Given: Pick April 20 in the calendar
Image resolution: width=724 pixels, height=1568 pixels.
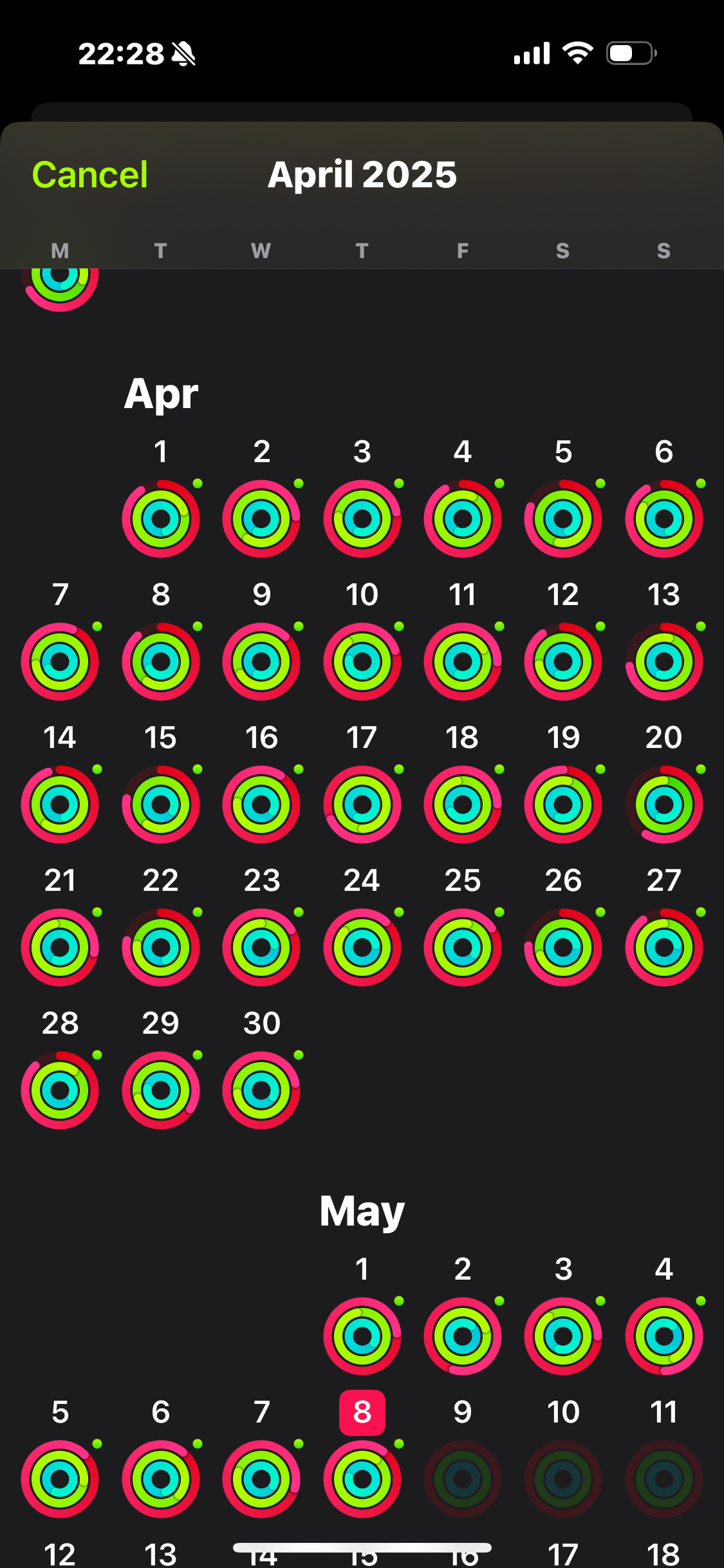Looking at the screenshot, I should tap(664, 804).
